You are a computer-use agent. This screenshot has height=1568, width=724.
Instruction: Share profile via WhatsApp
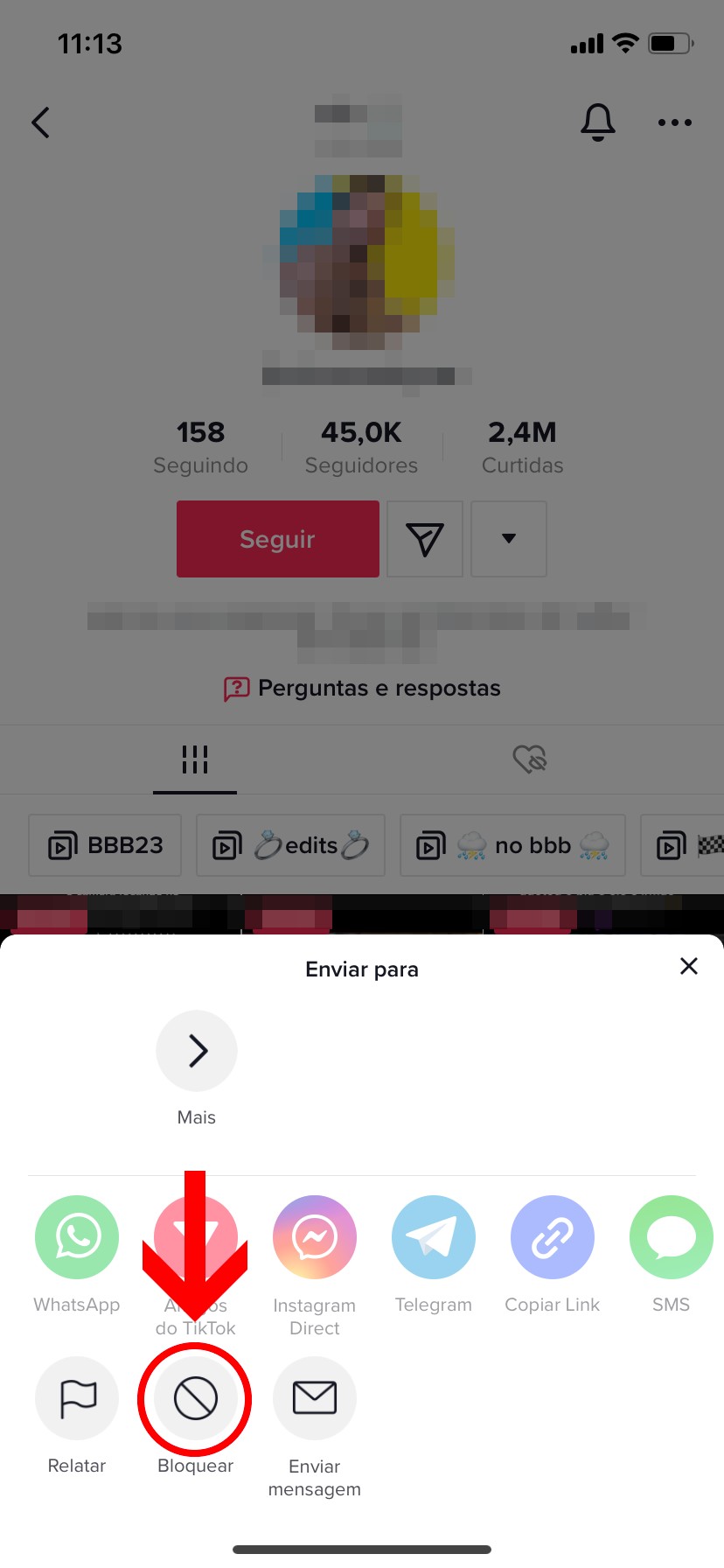tap(77, 1237)
